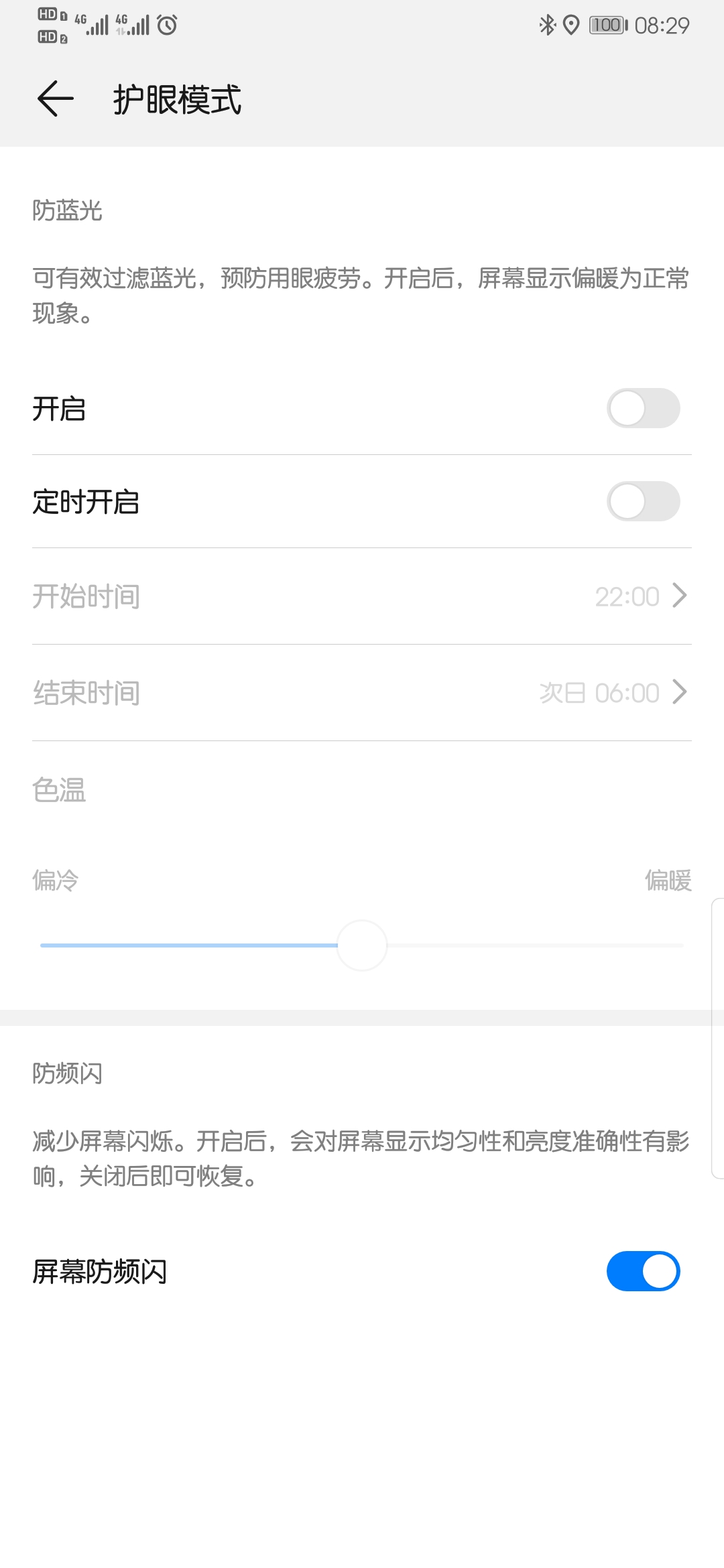Turn on 定时开启 scheduled switch
This screenshot has width=724, height=1568.
643,501
